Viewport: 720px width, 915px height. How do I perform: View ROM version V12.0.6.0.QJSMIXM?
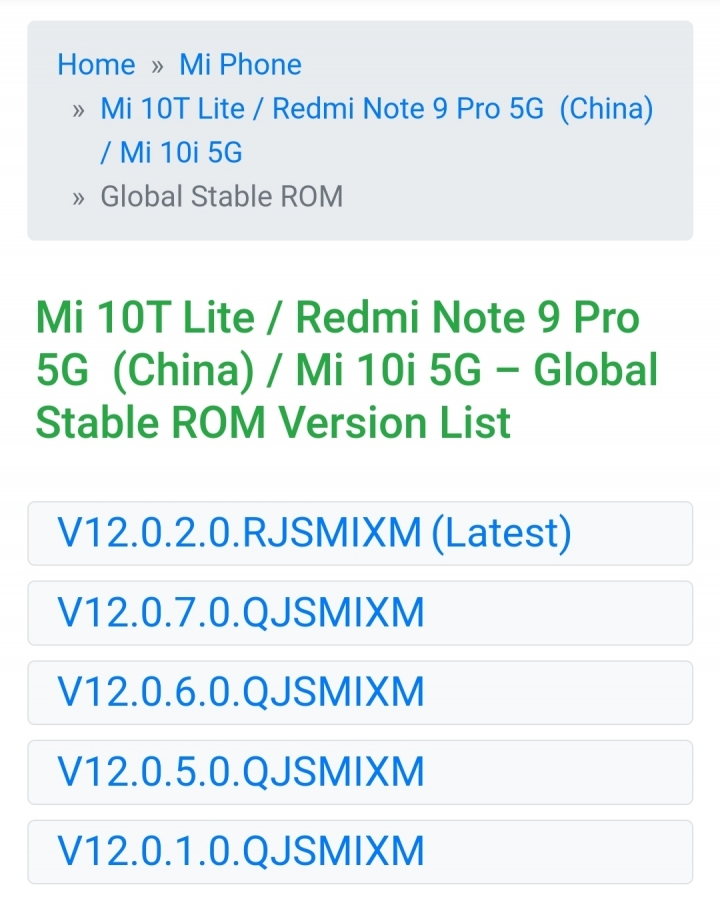coord(242,692)
